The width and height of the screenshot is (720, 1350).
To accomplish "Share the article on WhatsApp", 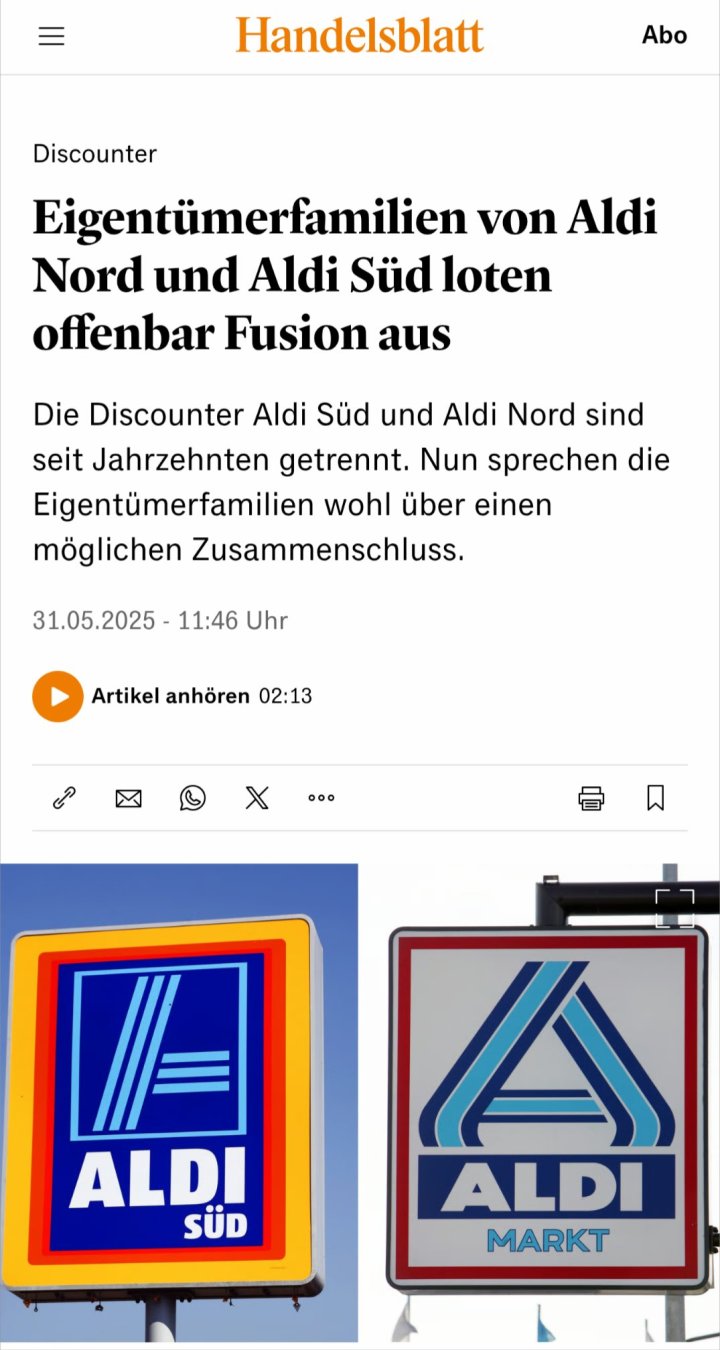I will coord(192,798).
